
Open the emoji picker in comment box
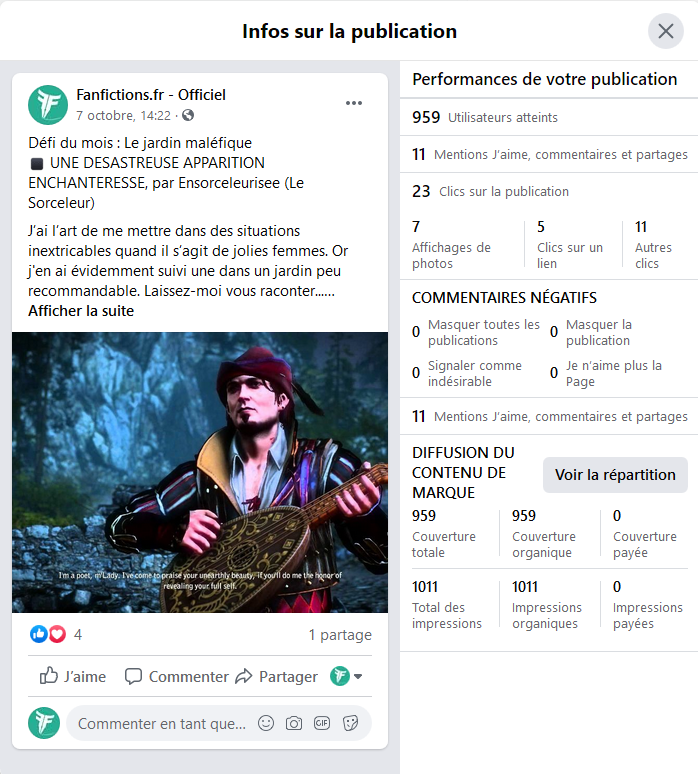[266, 723]
